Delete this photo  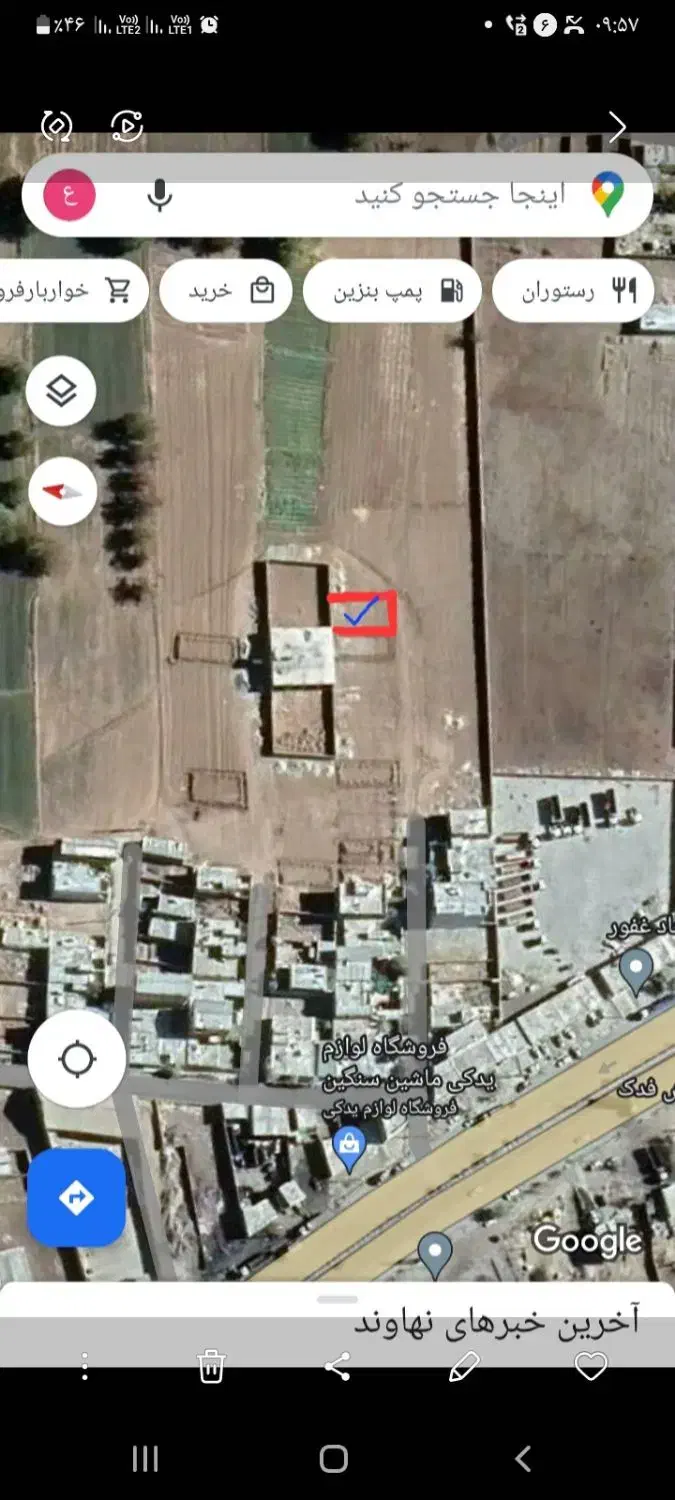(211, 1366)
